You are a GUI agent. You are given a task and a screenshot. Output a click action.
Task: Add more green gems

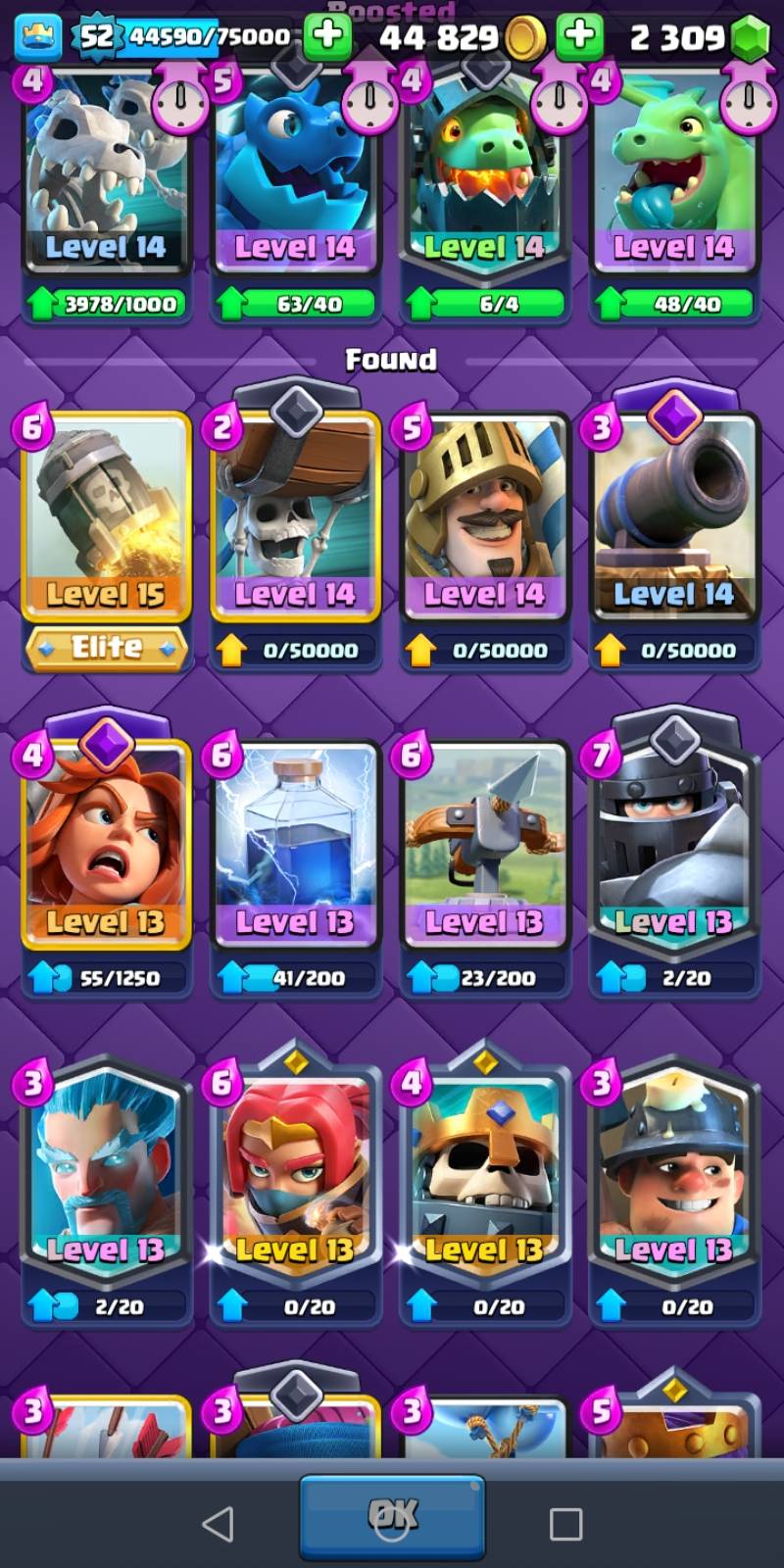coord(751,38)
